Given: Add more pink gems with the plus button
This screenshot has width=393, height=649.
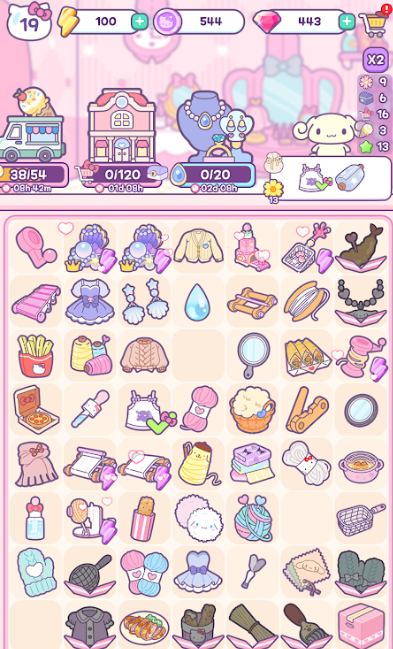Looking at the screenshot, I should (x=347, y=22).
